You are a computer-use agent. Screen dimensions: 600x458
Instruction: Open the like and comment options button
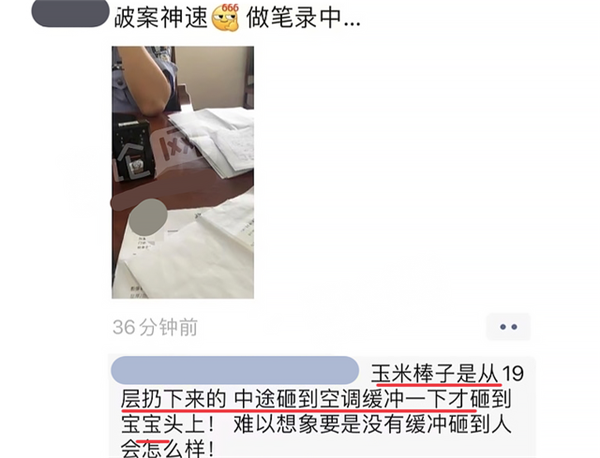(x=509, y=326)
